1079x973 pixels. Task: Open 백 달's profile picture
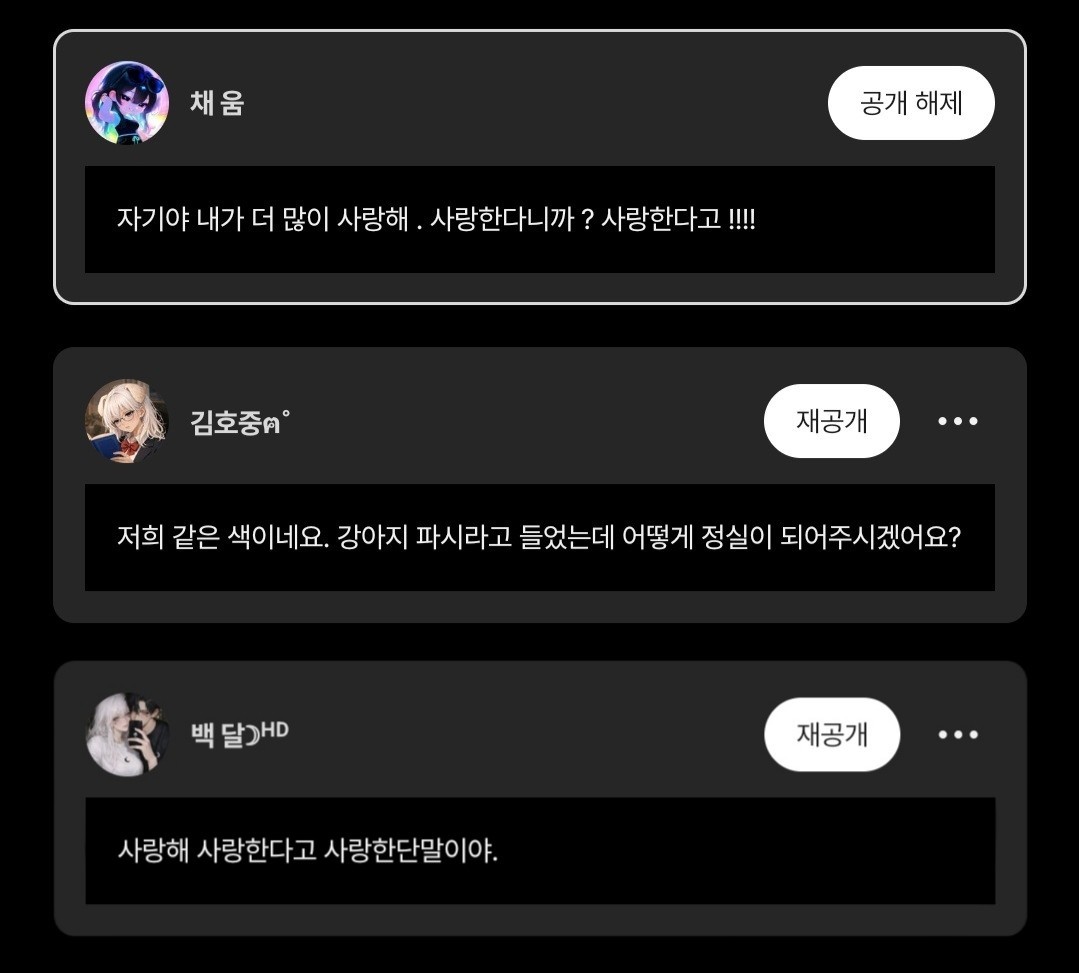[x=127, y=735]
